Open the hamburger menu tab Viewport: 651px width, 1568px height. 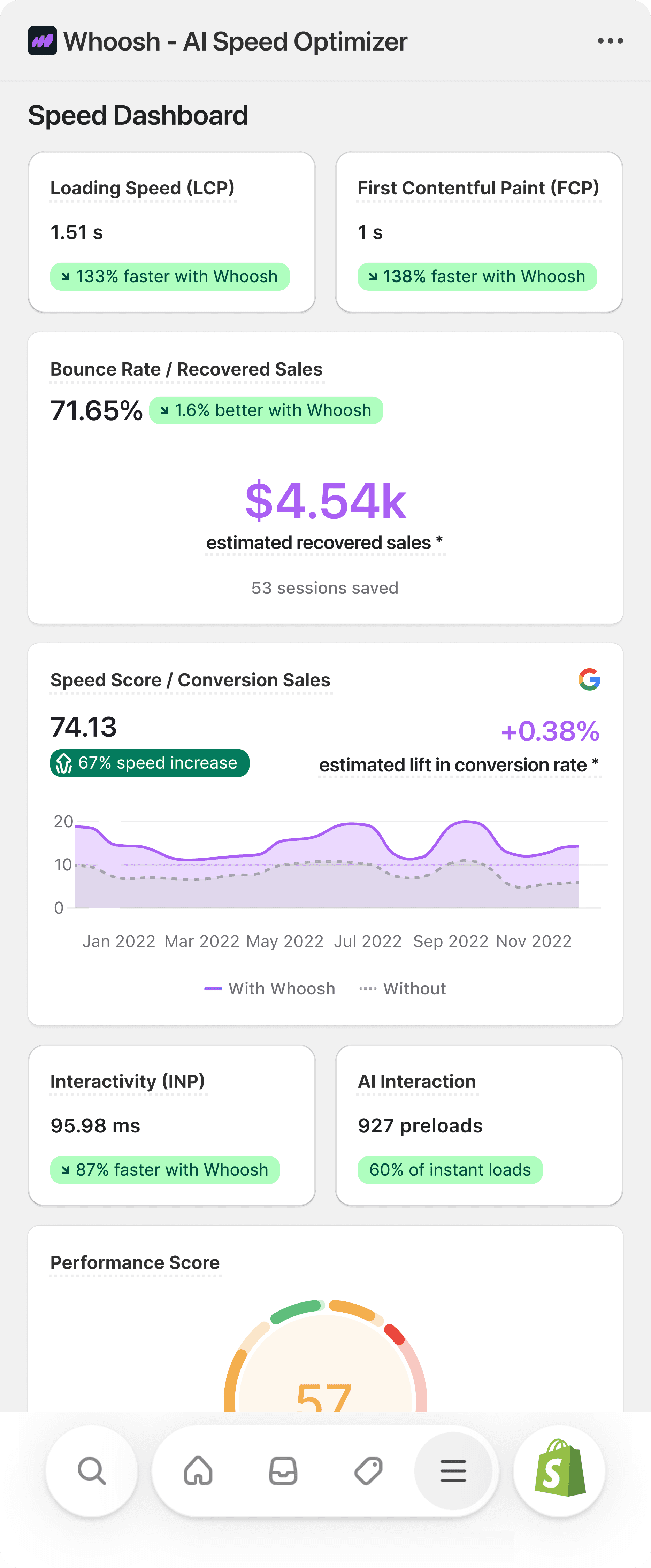453,1471
